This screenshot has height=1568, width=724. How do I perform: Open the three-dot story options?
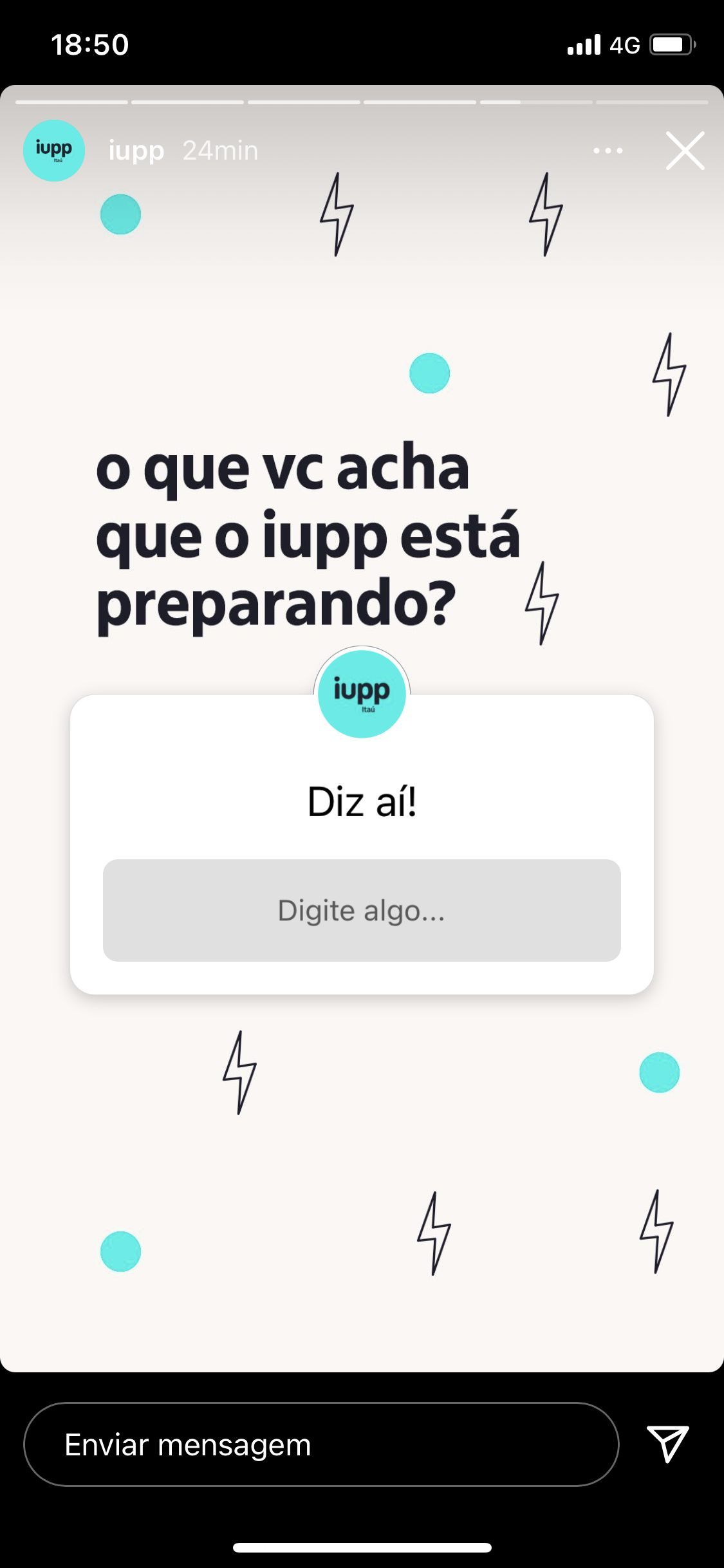[x=608, y=151]
